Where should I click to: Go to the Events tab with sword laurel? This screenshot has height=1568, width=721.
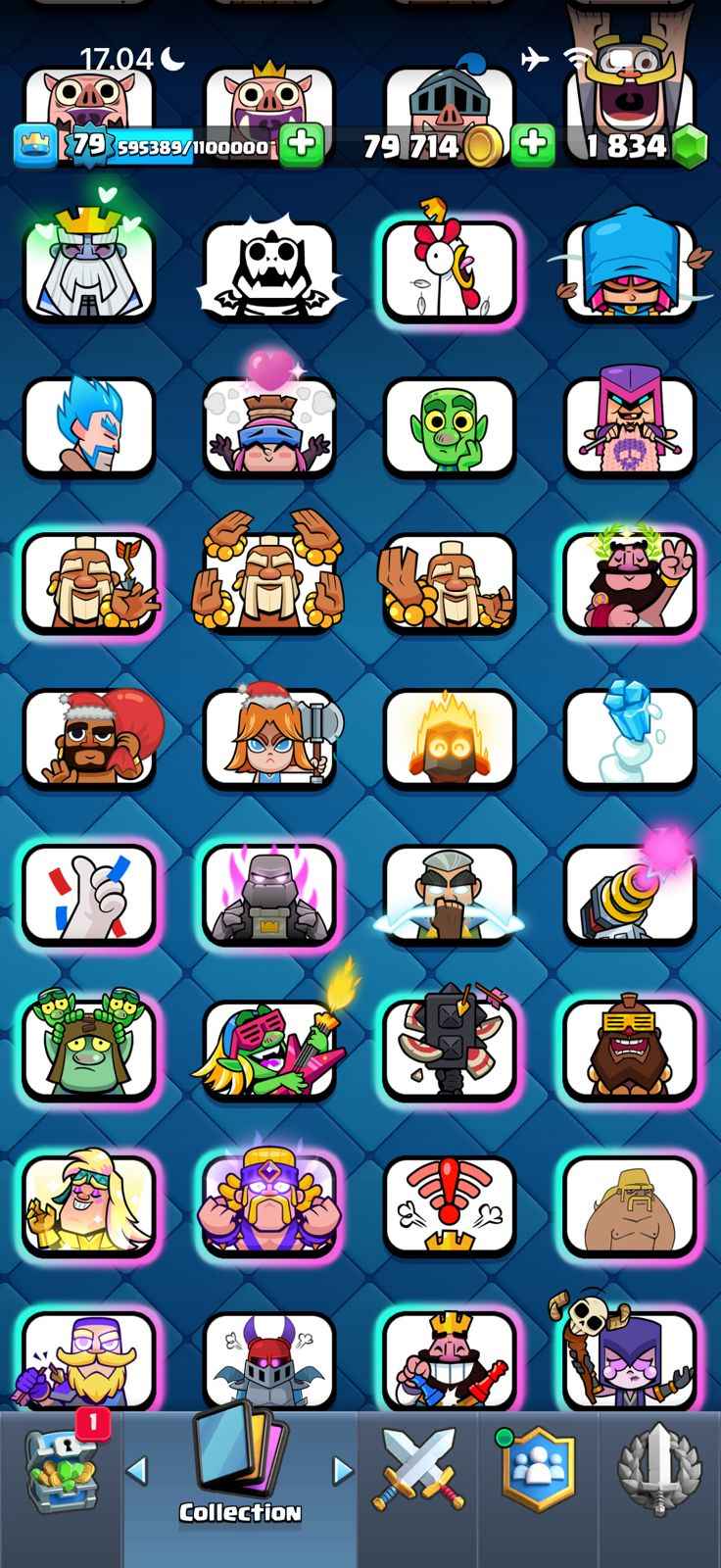point(660,1470)
